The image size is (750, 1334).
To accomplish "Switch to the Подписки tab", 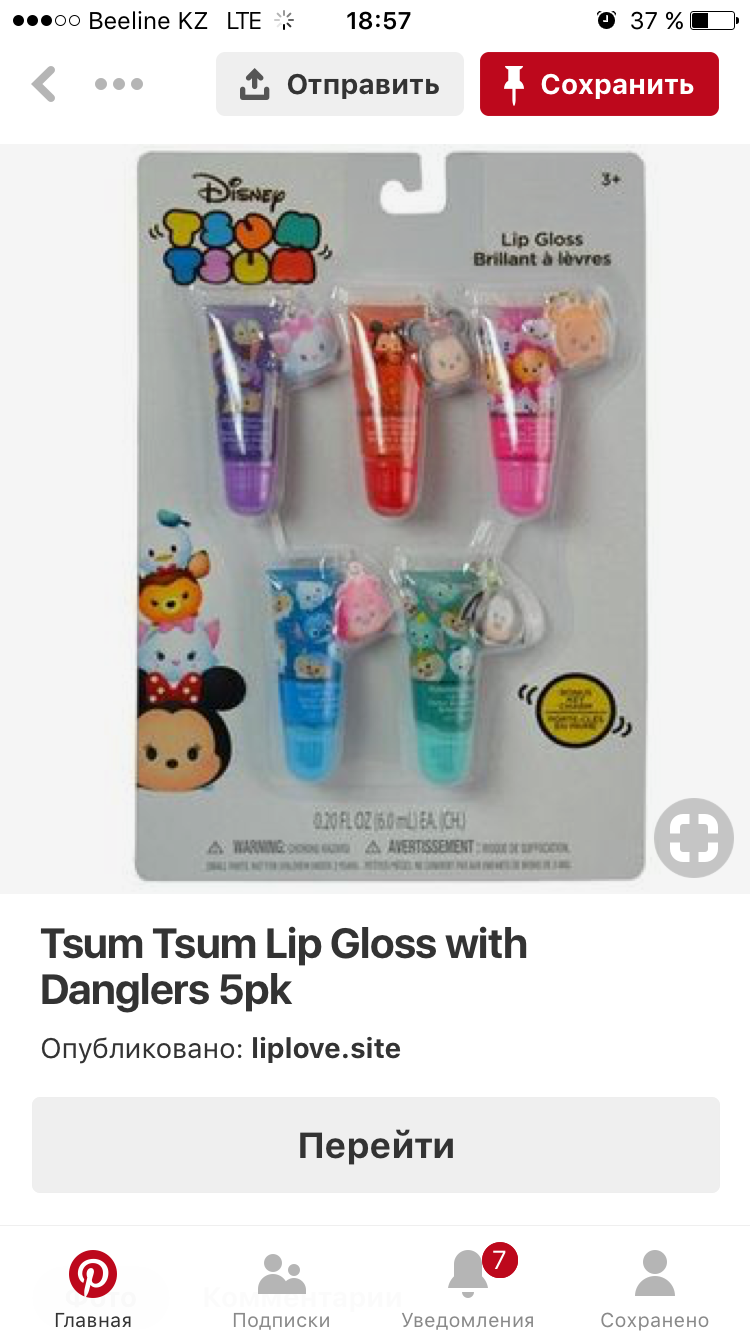I will [x=281, y=1288].
